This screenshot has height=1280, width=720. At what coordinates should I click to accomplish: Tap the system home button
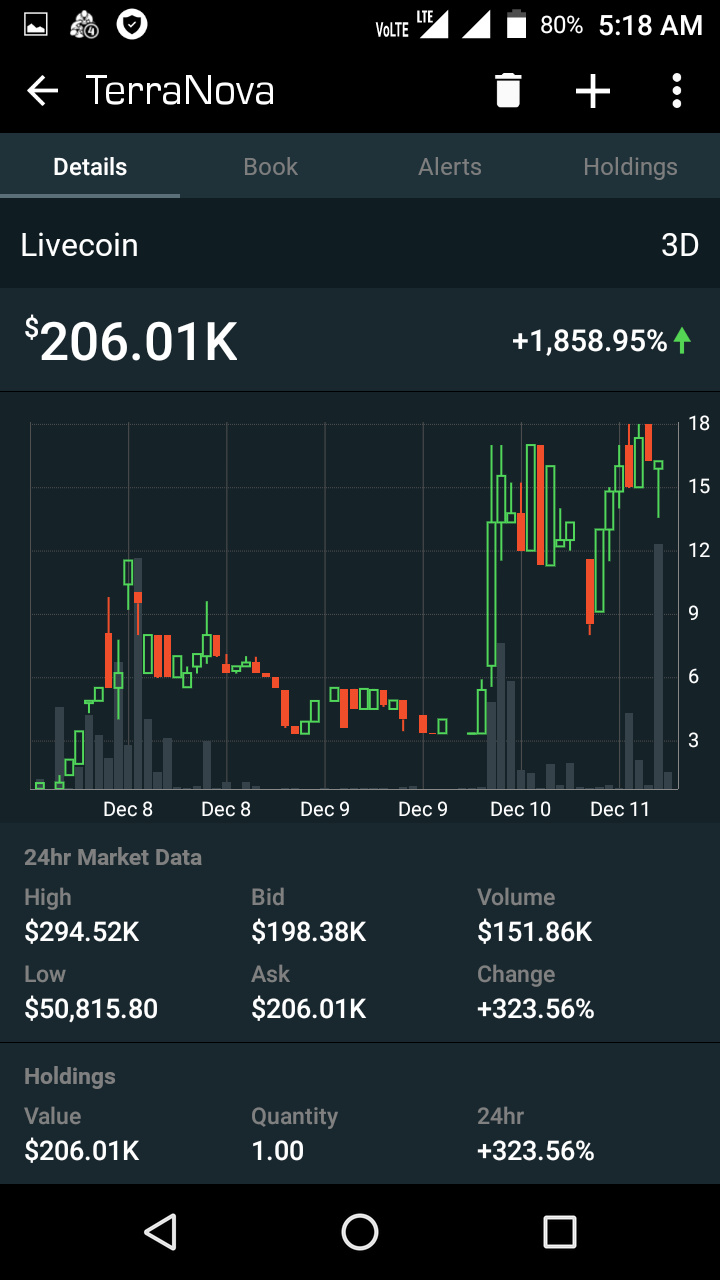[360, 1232]
